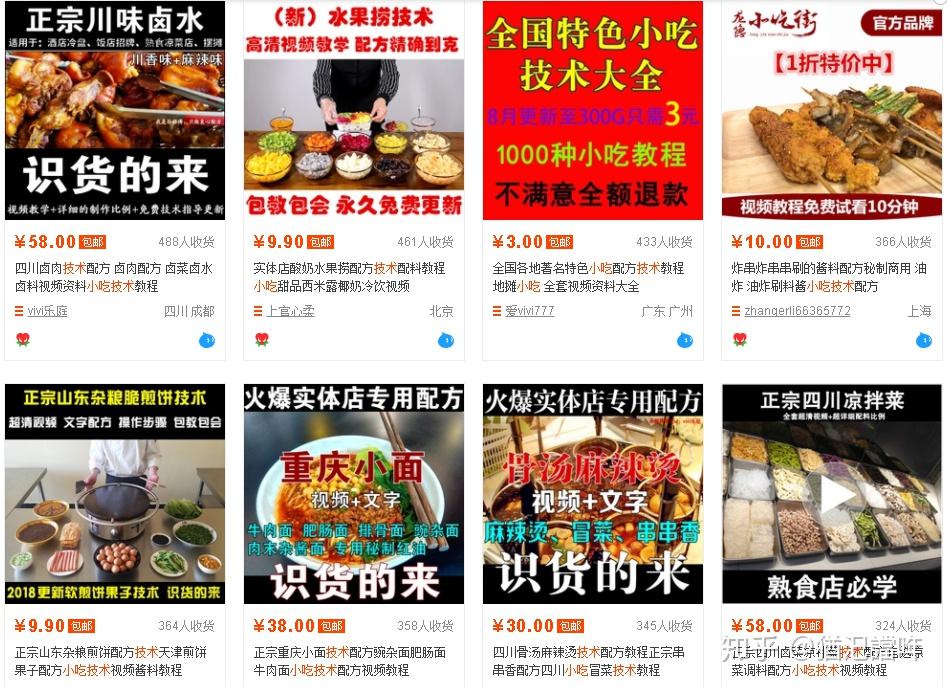Open the 水果捞技术 product image
947x687 pixels.
coord(353,110)
